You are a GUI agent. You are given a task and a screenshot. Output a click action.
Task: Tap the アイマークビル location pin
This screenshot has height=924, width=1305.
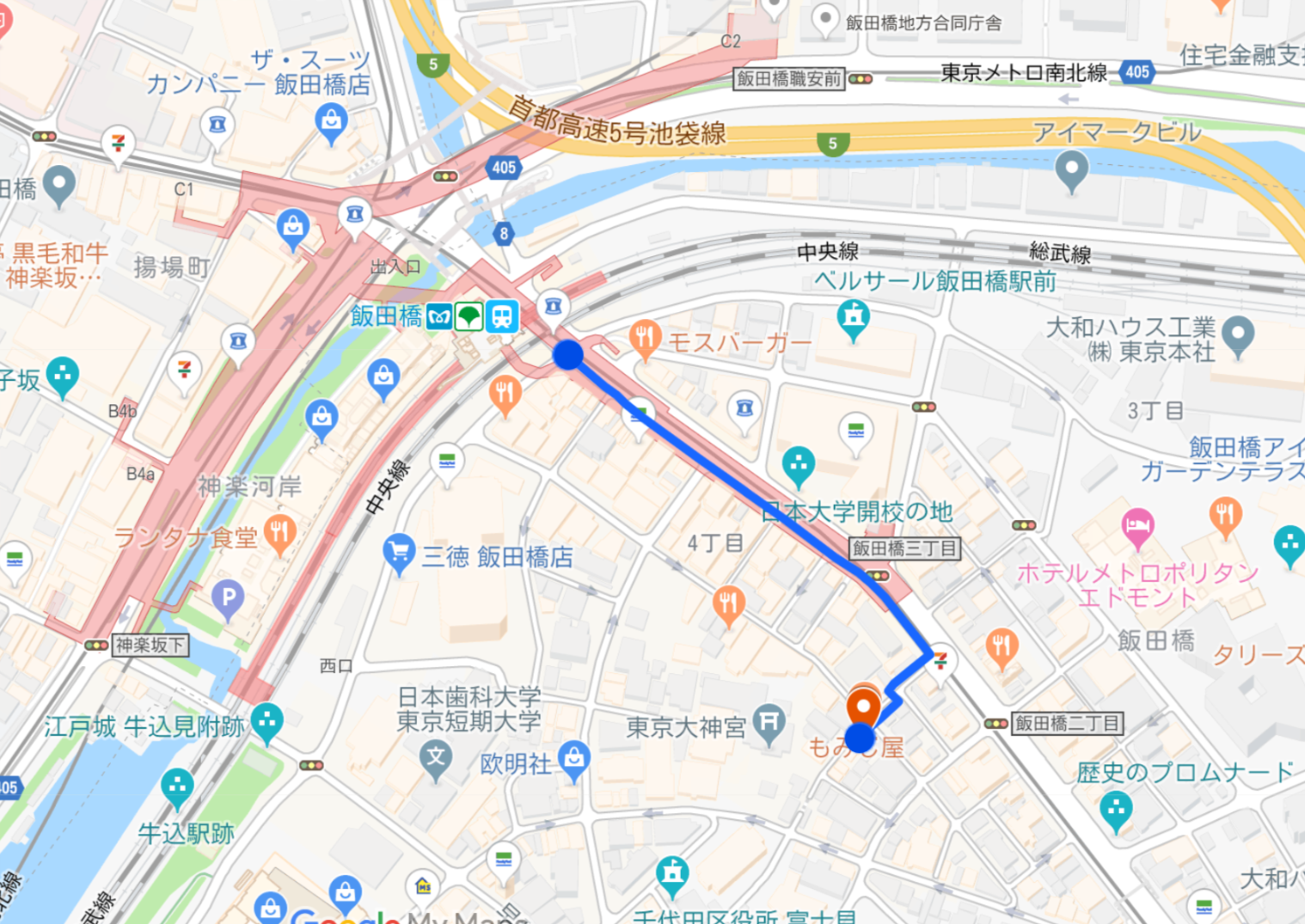click(1071, 168)
